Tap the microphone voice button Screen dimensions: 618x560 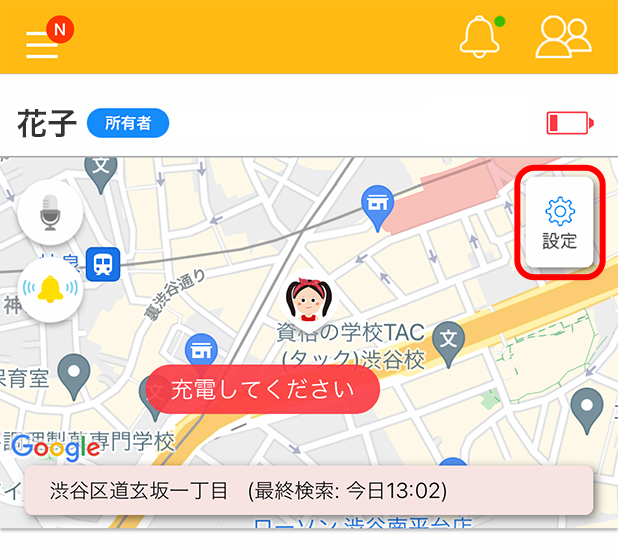(x=49, y=212)
